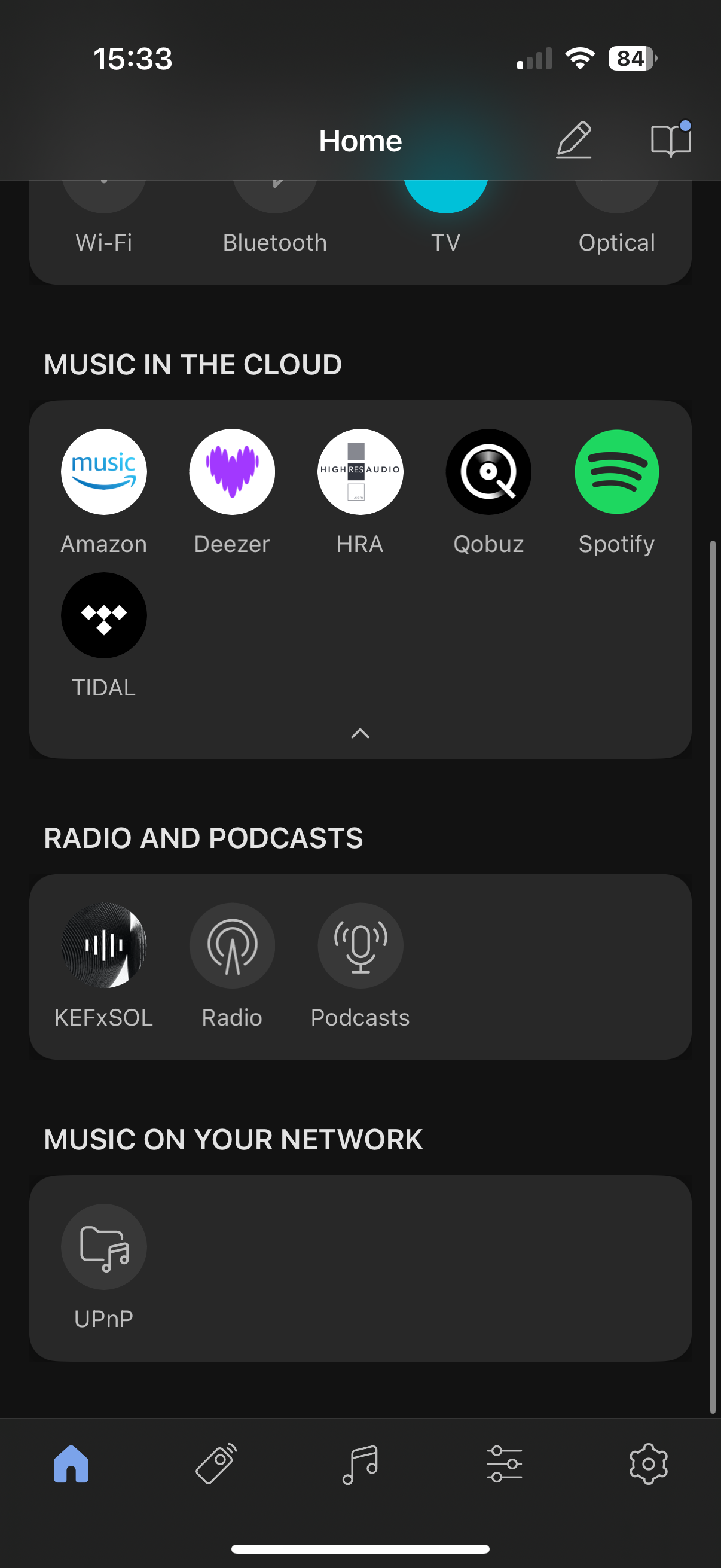Viewport: 721px width, 1568px height.
Task: Go to the music note tab
Action: [360, 1463]
